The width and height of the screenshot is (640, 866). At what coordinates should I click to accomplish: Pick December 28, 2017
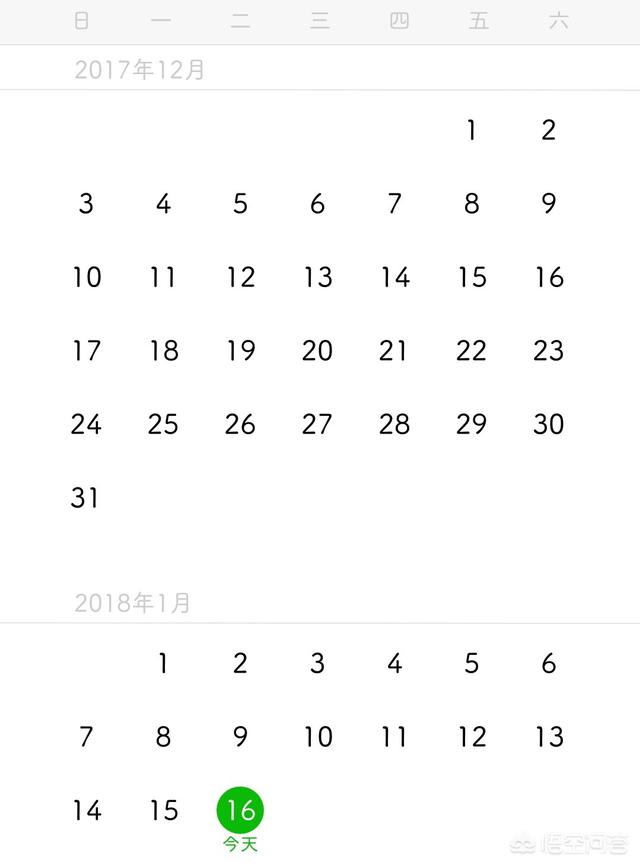click(x=394, y=424)
